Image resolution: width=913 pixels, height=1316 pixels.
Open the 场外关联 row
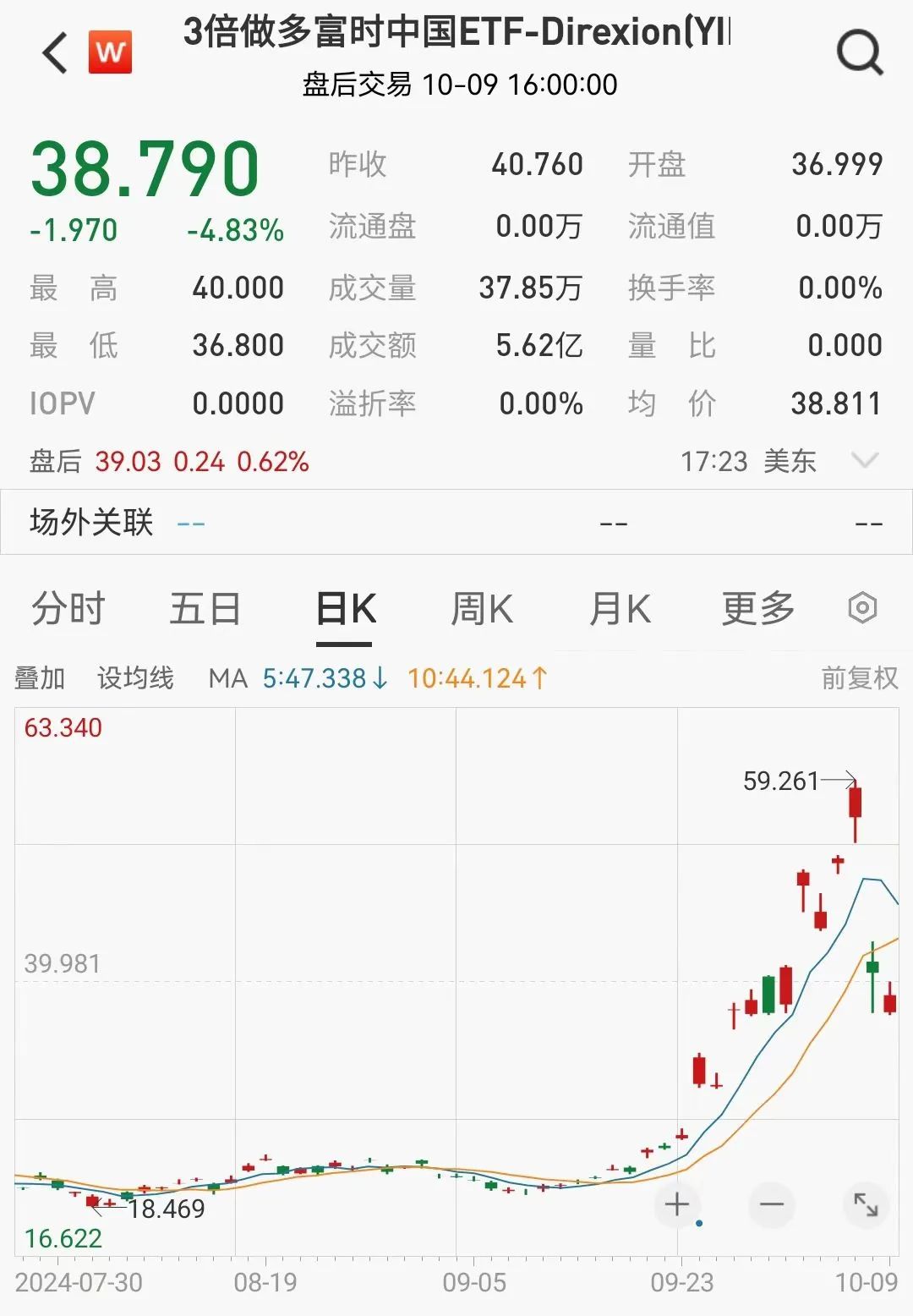click(x=456, y=523)
